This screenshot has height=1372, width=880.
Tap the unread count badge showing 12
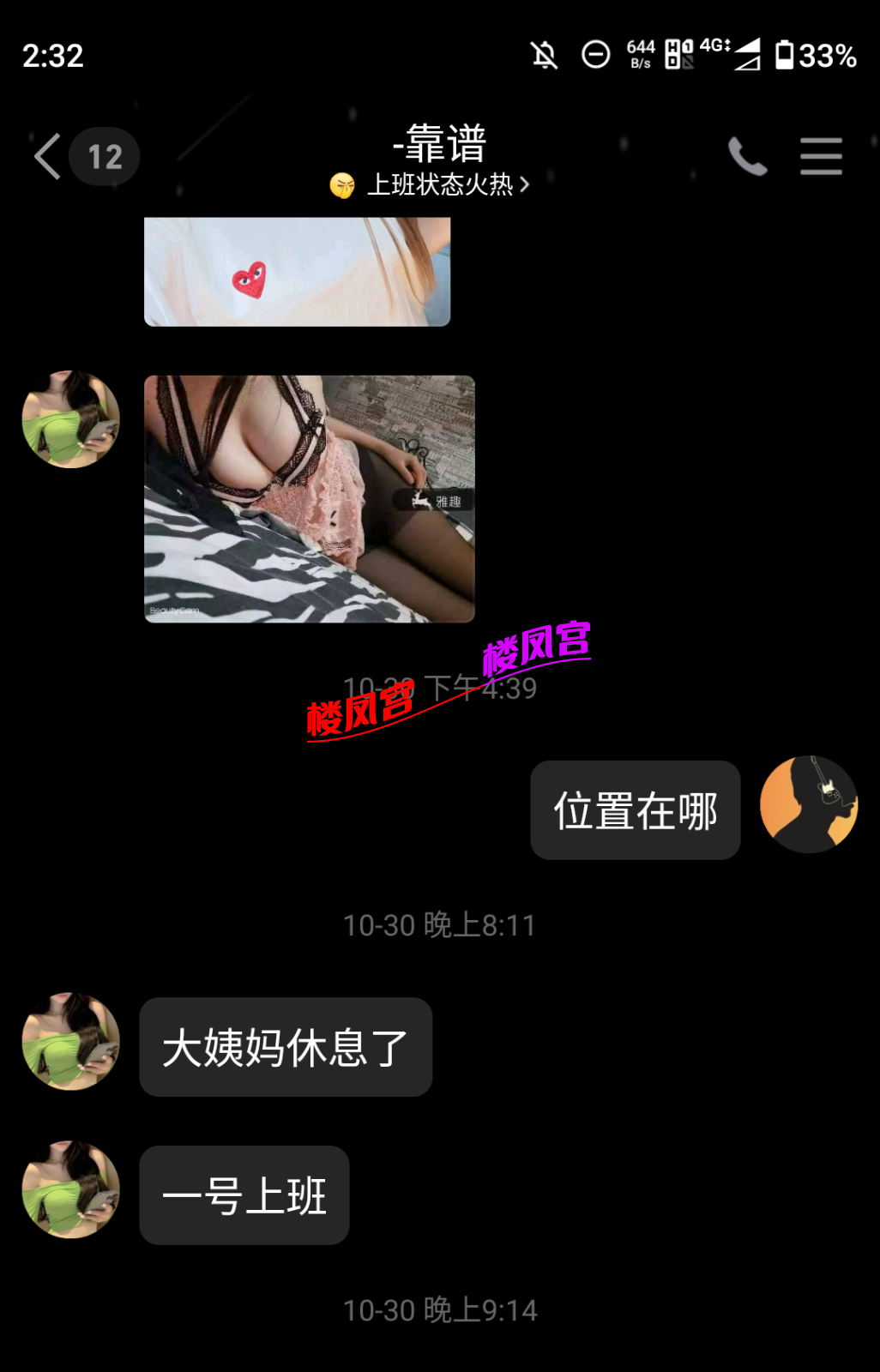tap(103, 156)
